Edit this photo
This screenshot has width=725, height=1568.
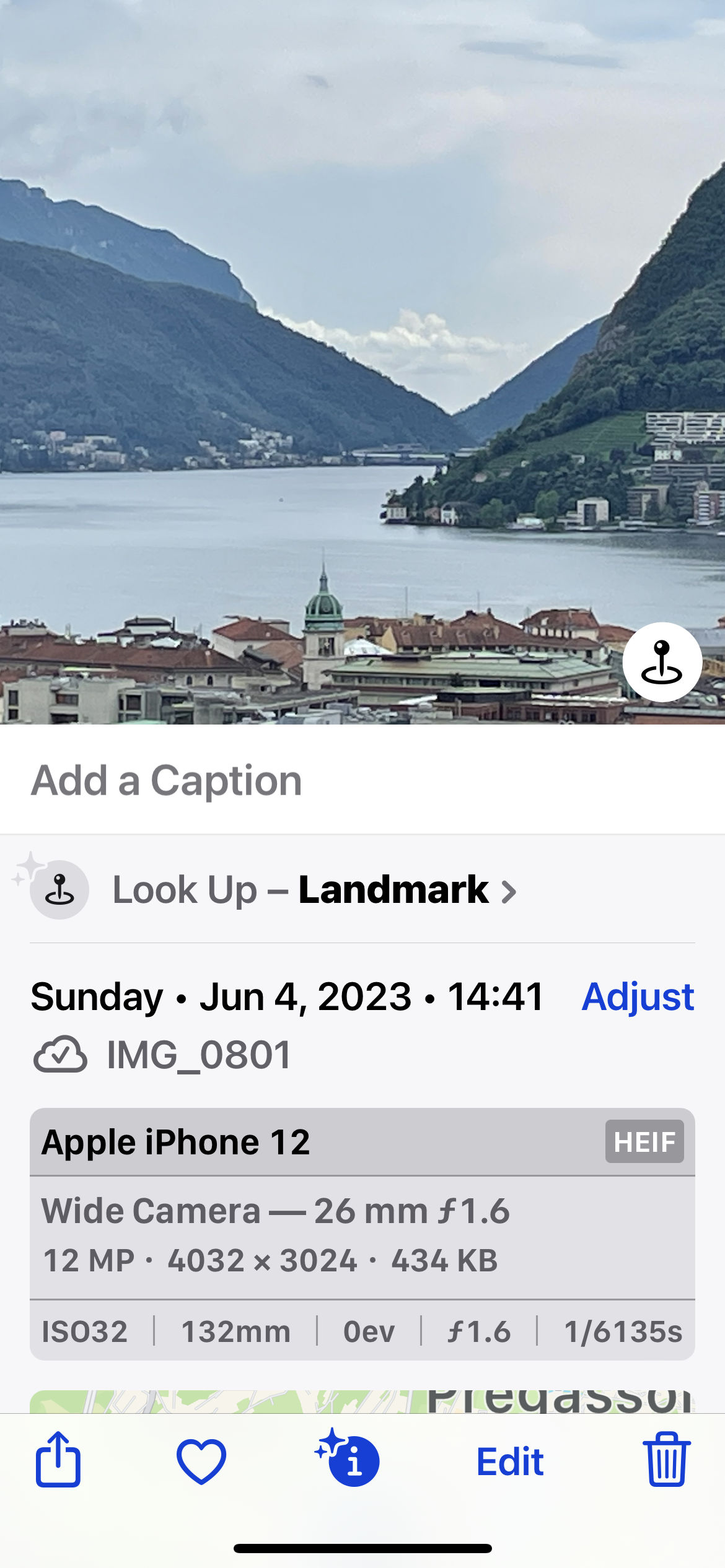(510, 1462)
